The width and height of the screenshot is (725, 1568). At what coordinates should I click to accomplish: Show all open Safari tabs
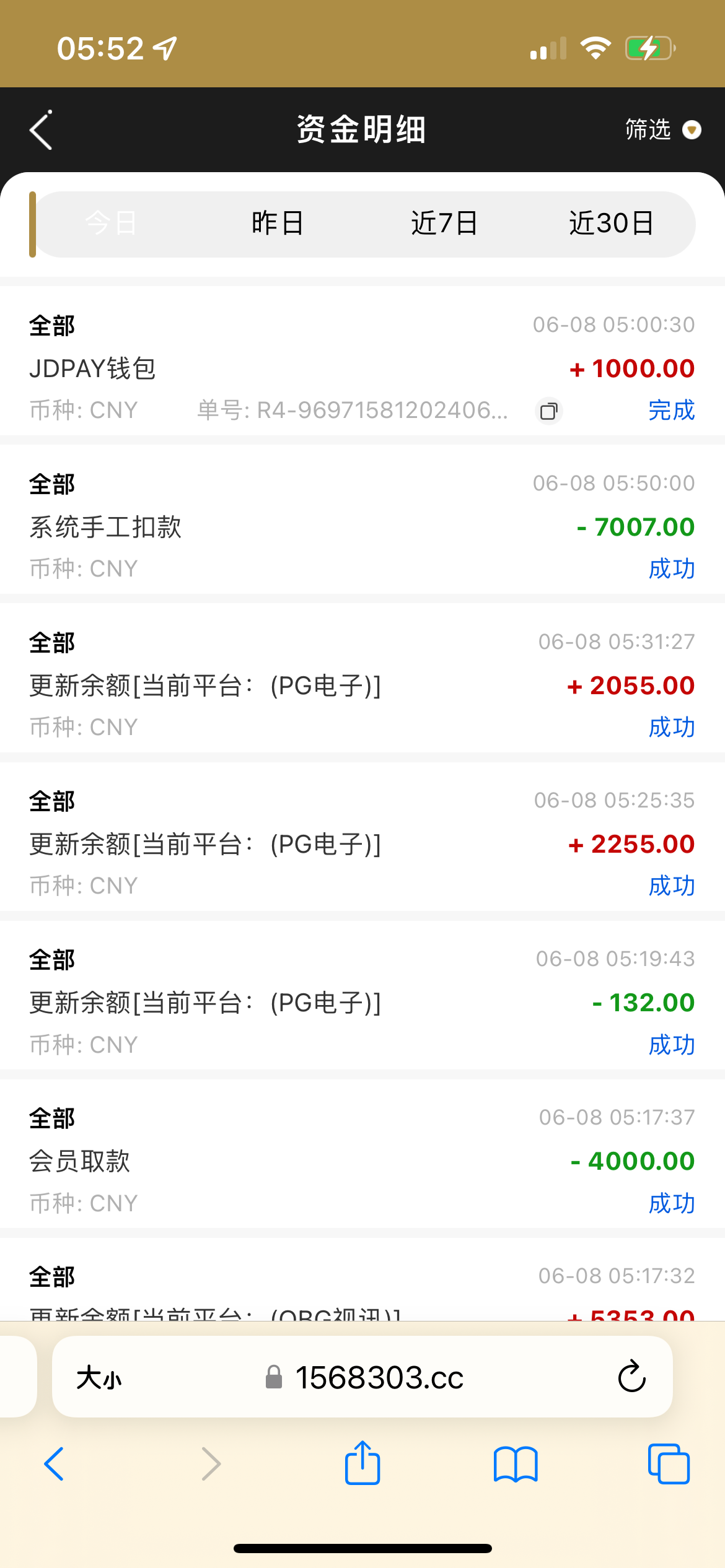click(x=668, y=1464)
